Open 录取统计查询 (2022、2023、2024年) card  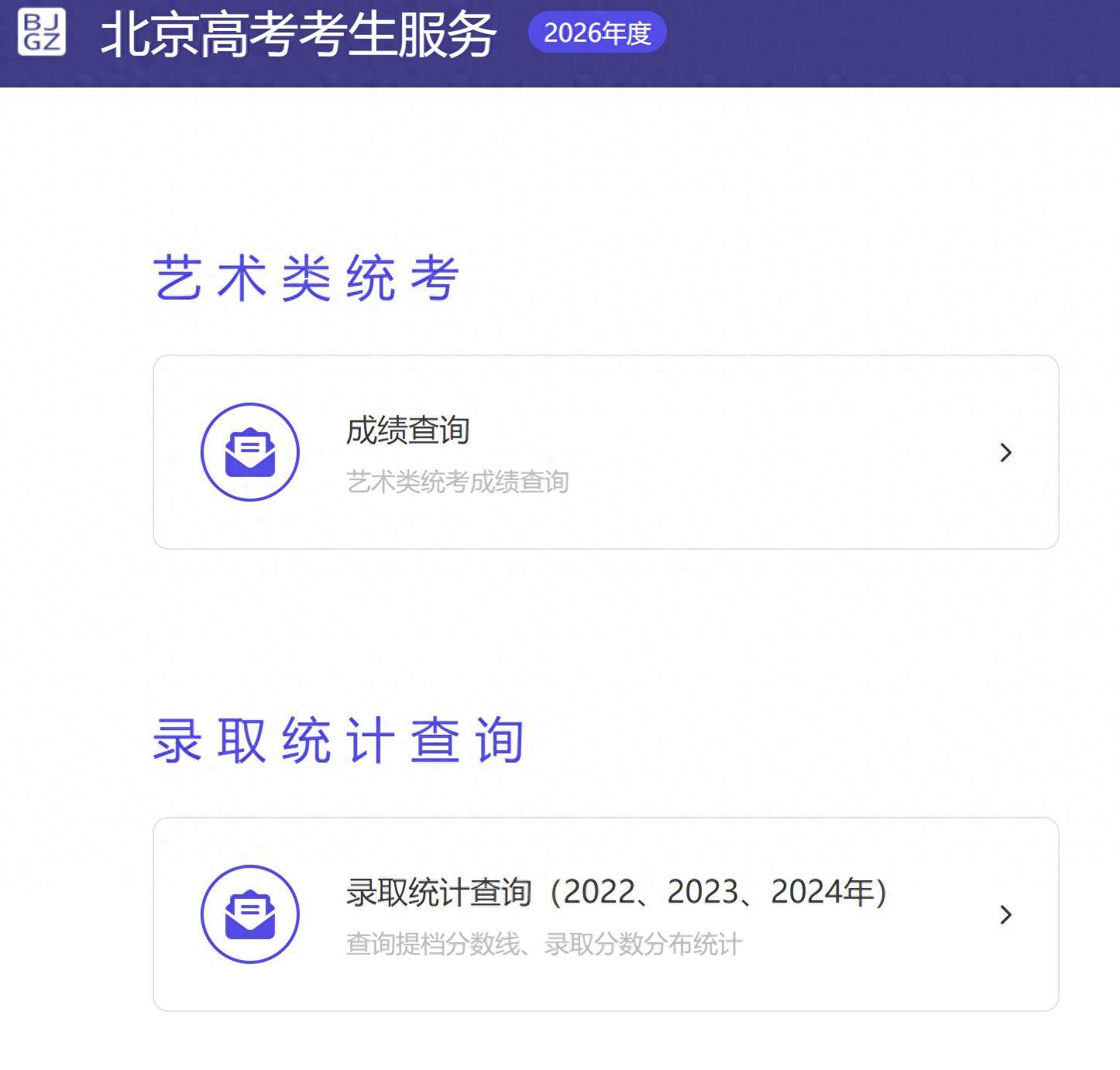605,914
